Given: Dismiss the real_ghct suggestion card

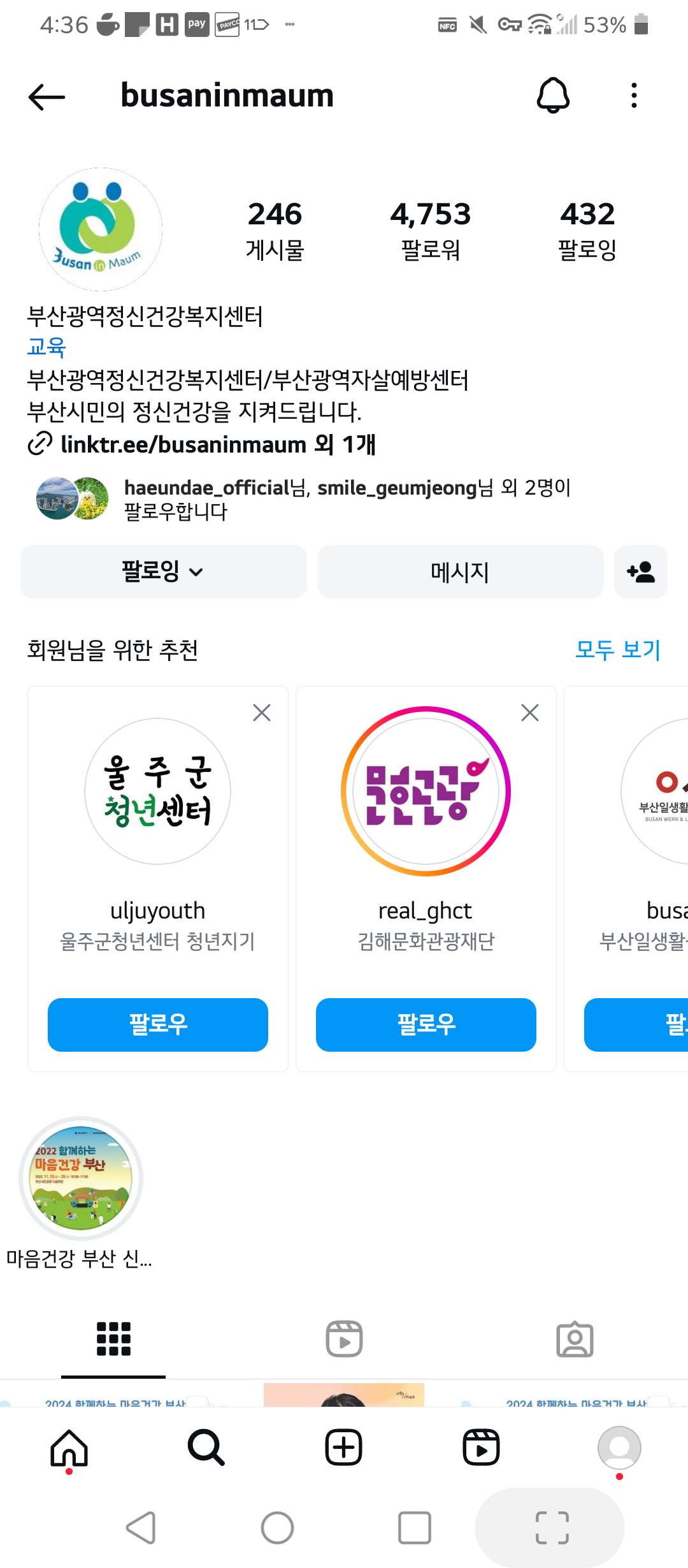Looking at the screenshot, I should (530, 713).
